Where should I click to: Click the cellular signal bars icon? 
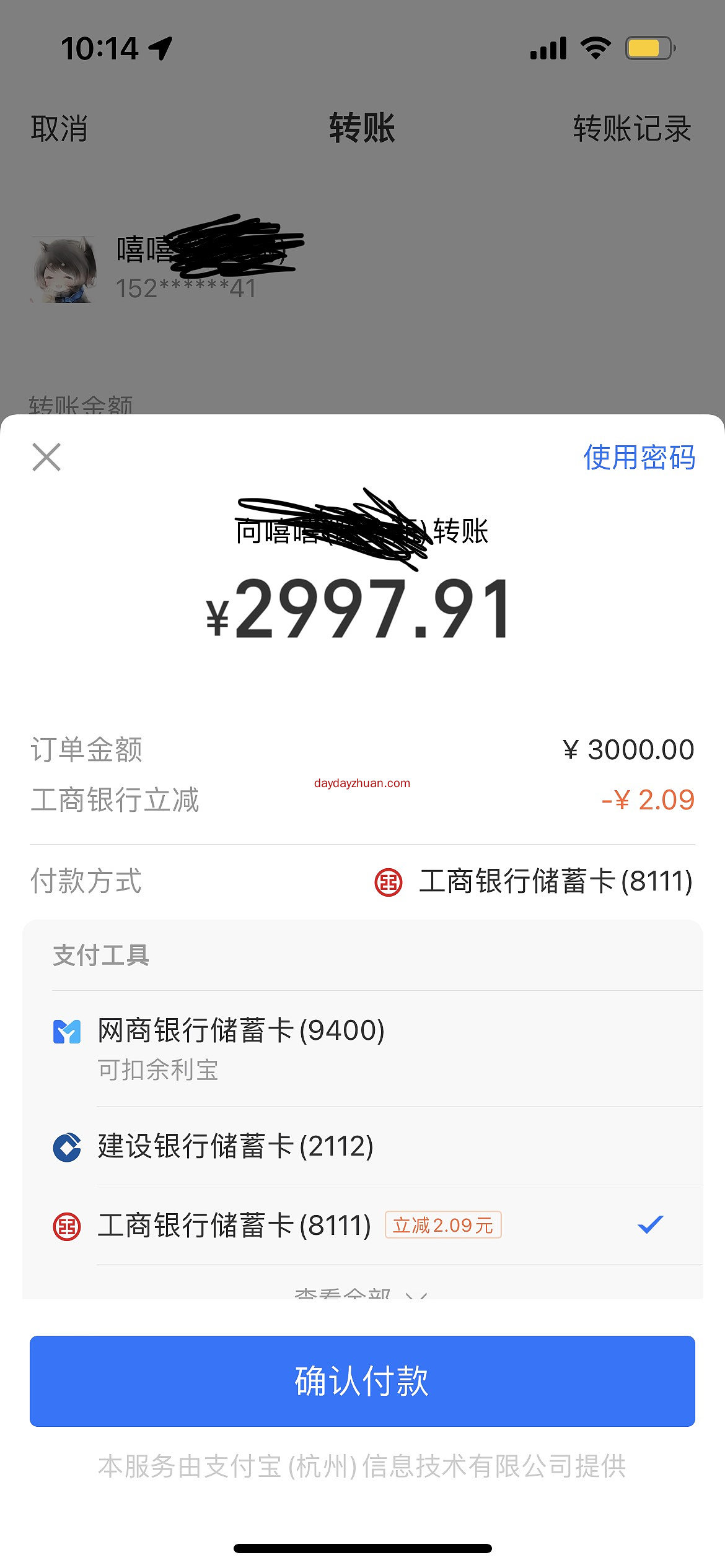click(549, 50)
